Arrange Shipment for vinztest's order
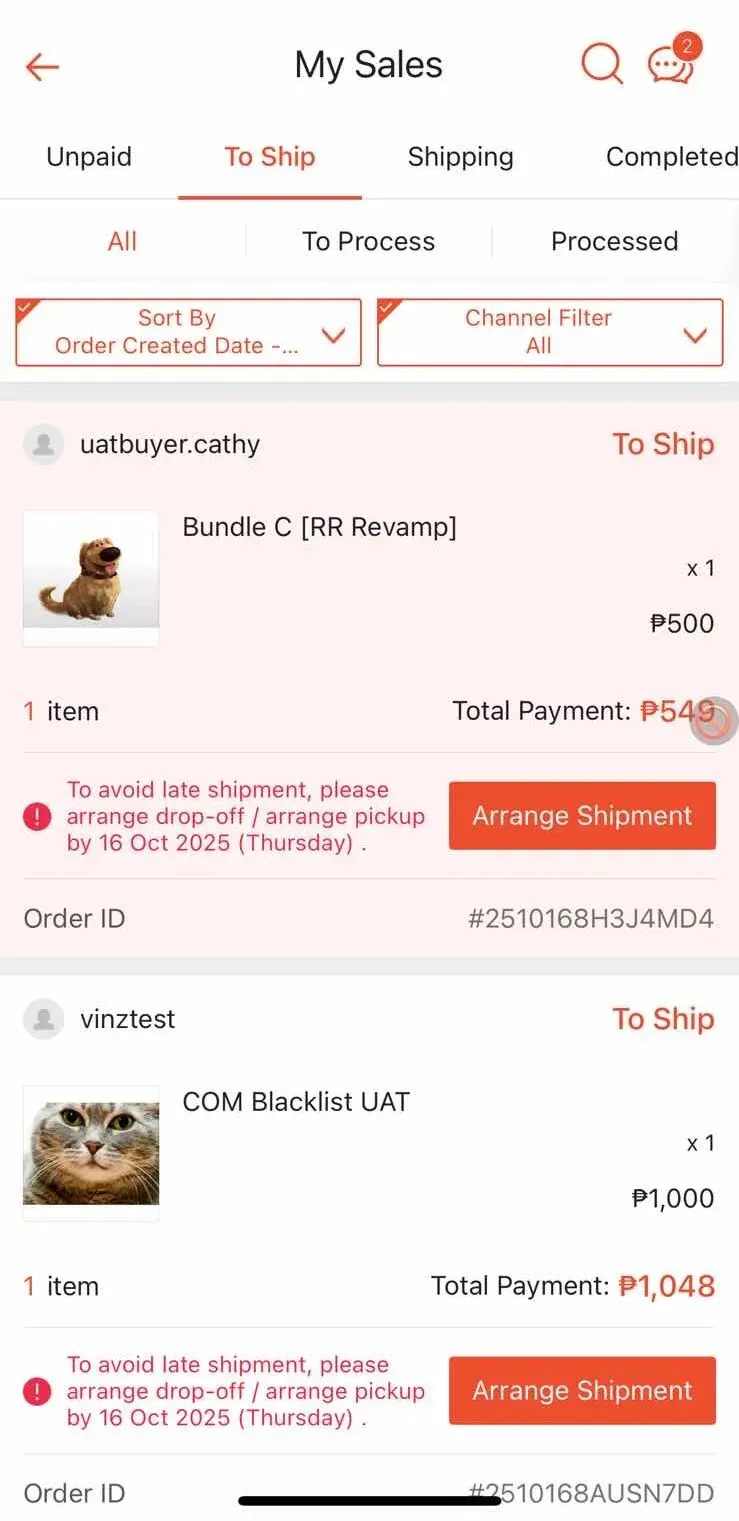Image resolution: width=739 pixels, height=1521 pixels. tap(582, 1390)
